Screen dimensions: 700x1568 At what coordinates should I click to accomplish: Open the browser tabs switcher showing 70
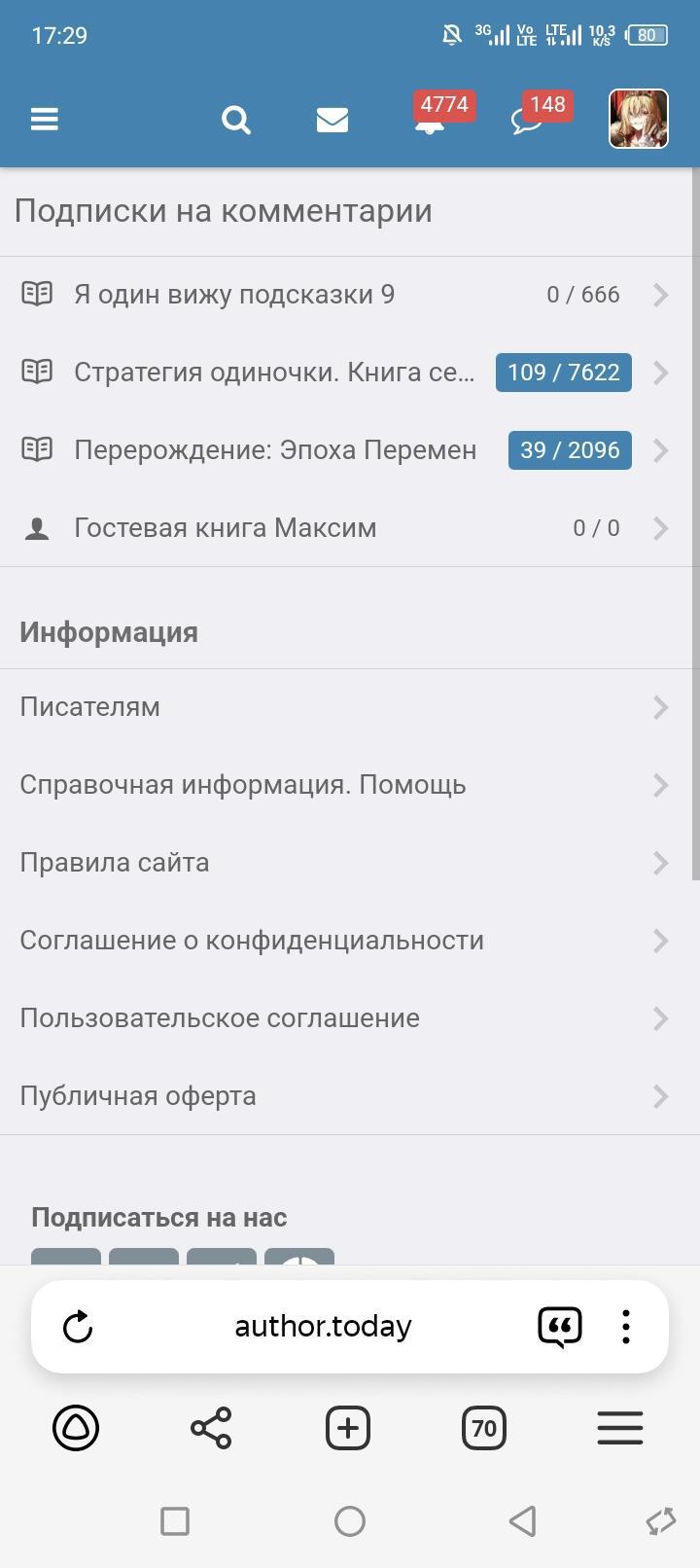(x=484, y=1428)
